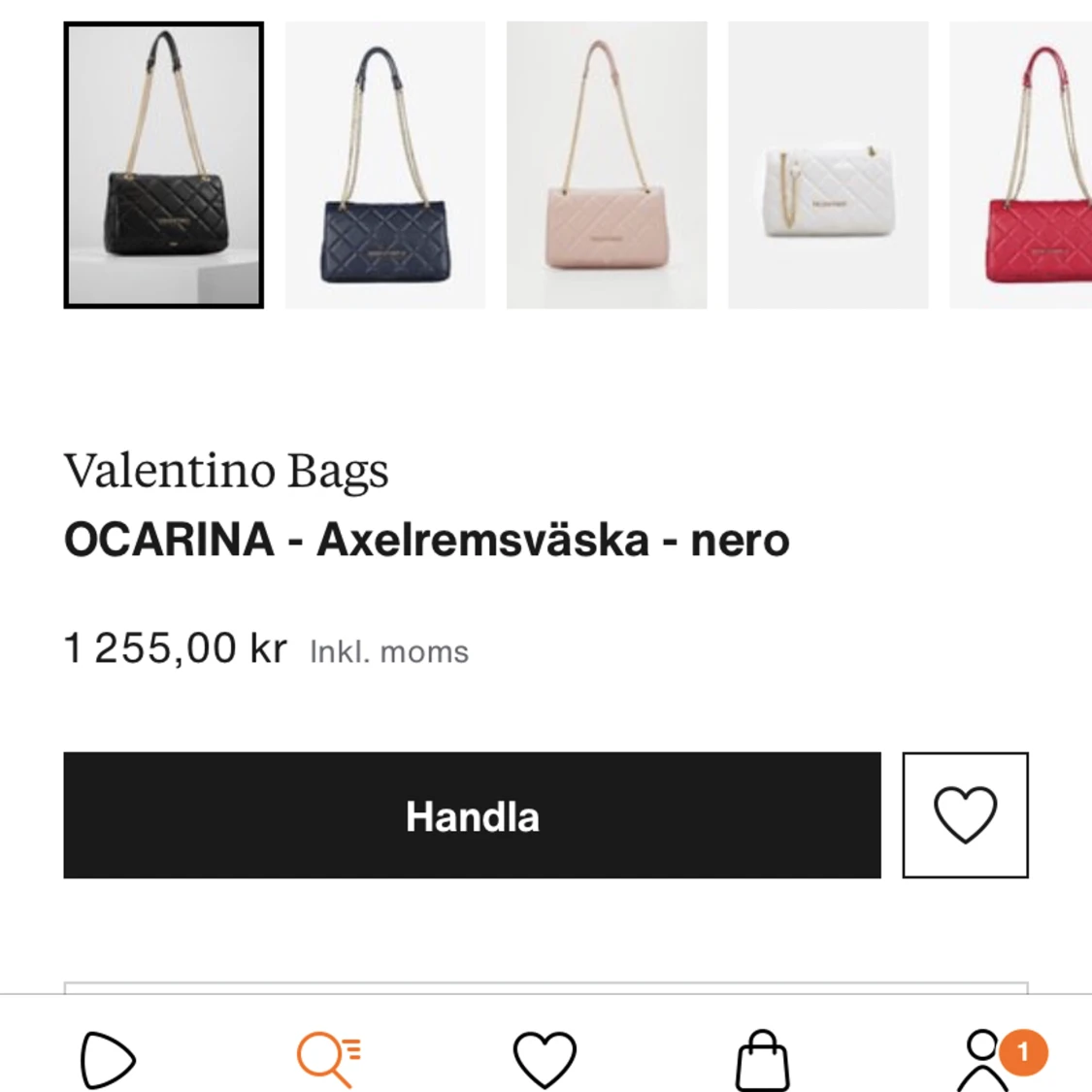Screen dimensions: 1092x1092
Task: Open the home tab in bottom bar
Action: pos(107,1058)
